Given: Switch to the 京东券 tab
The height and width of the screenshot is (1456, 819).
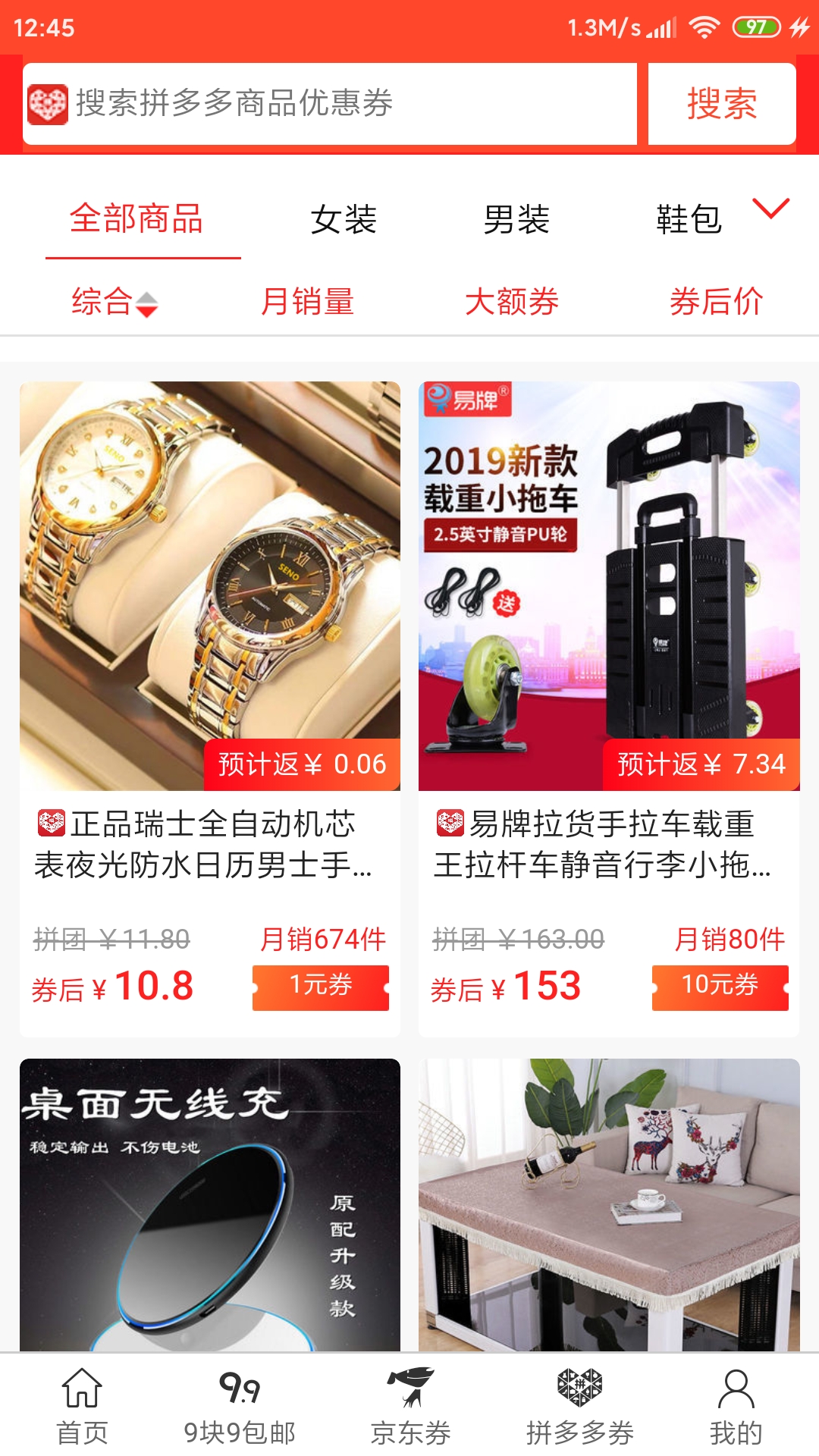Looking at the screenshot, I should click(410, 1405).
